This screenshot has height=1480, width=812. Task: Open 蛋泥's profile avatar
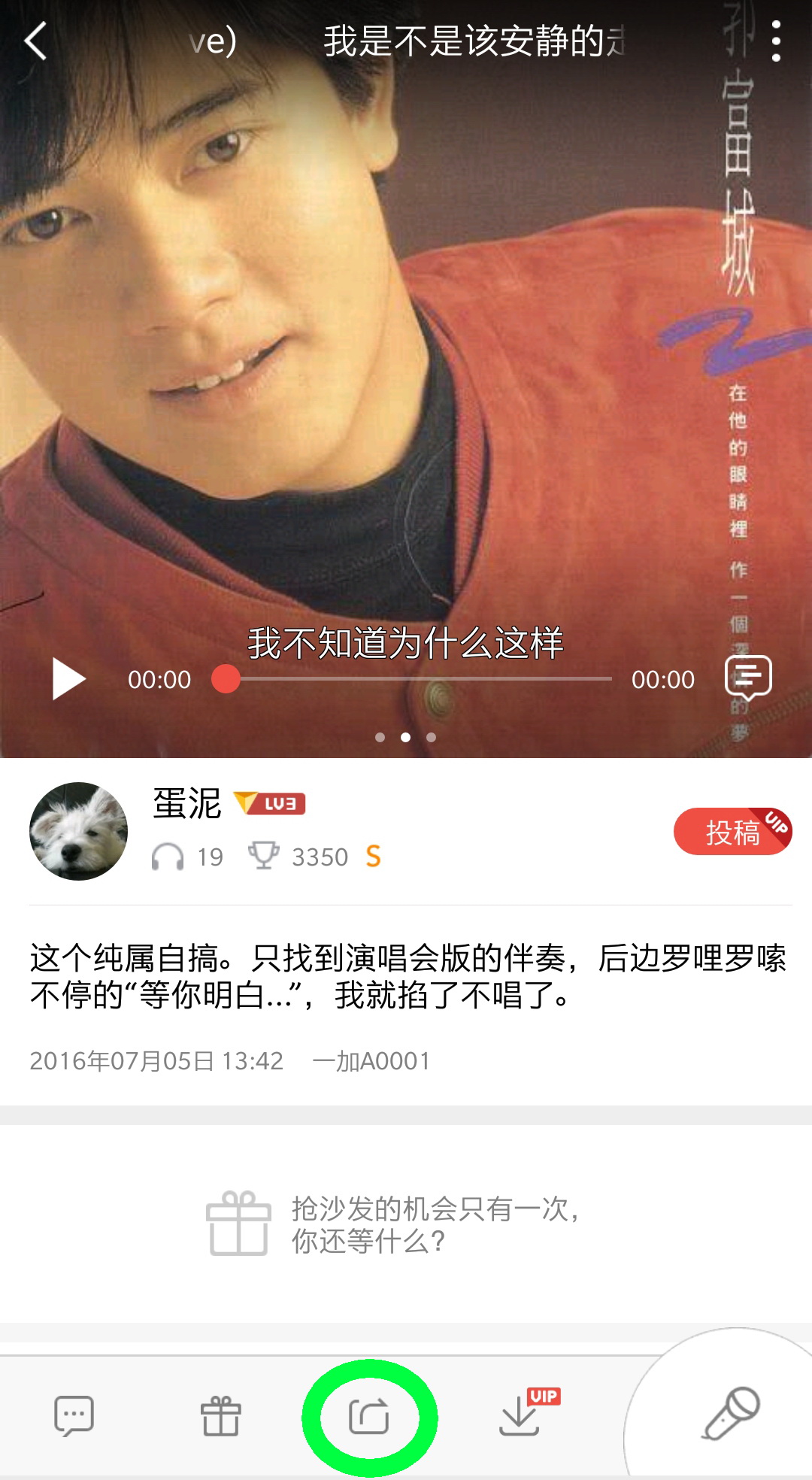pos(78,831)
